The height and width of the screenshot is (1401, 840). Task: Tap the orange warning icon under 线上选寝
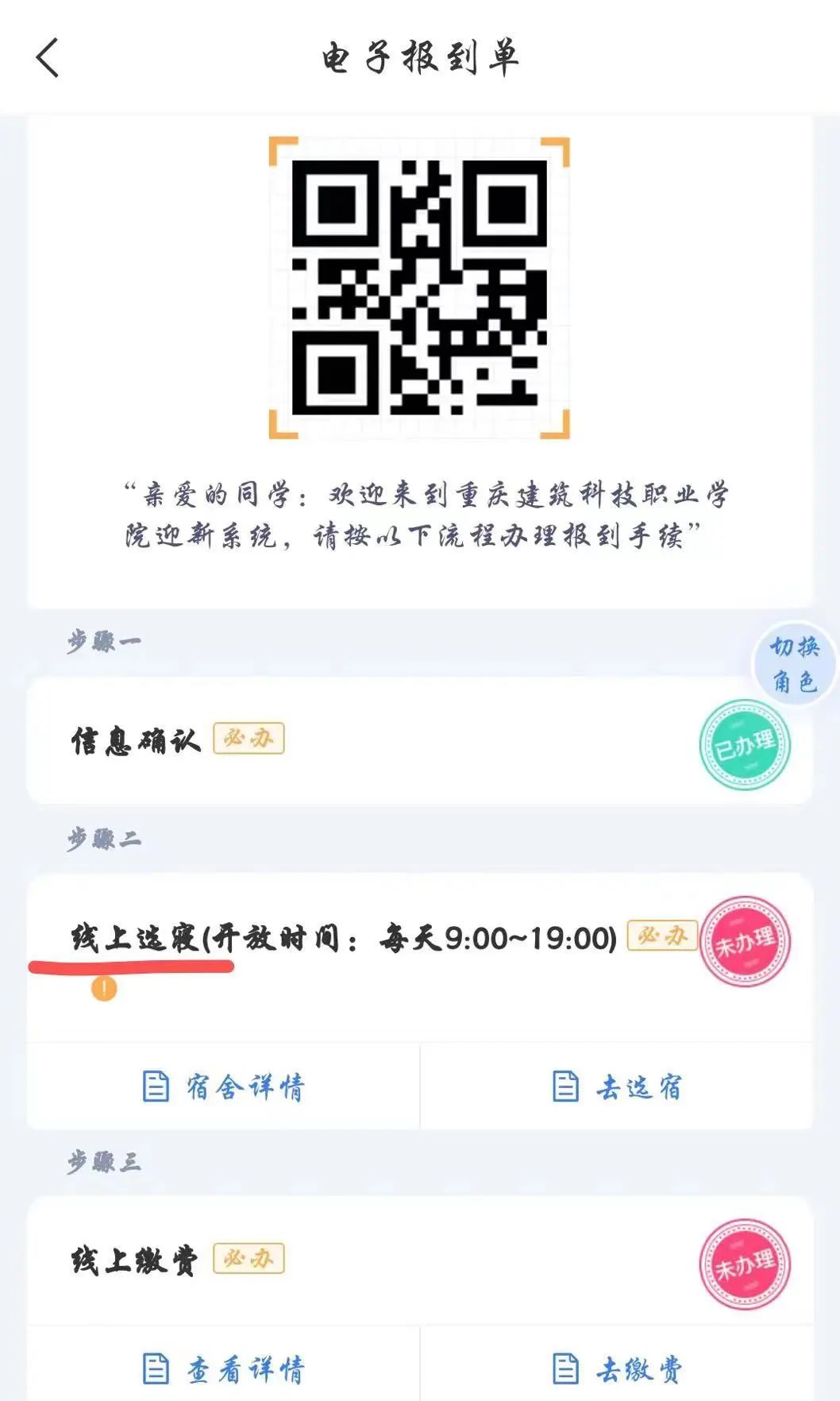(104, 989)
